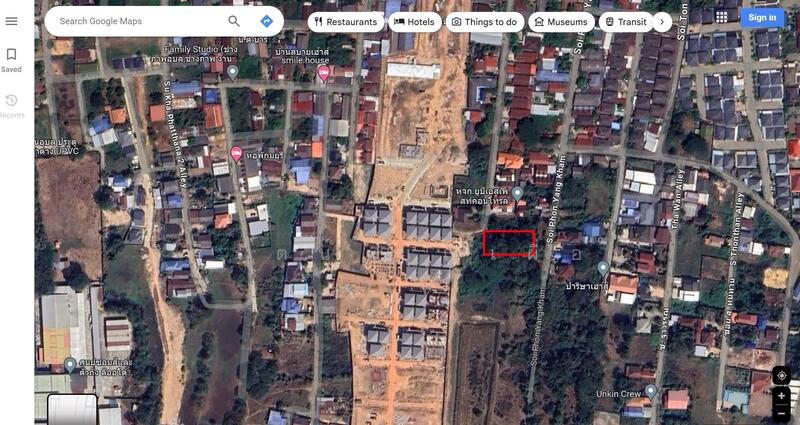Select the Hotels chip
Screen dimensions: 800x425
(x=414, y=21)
